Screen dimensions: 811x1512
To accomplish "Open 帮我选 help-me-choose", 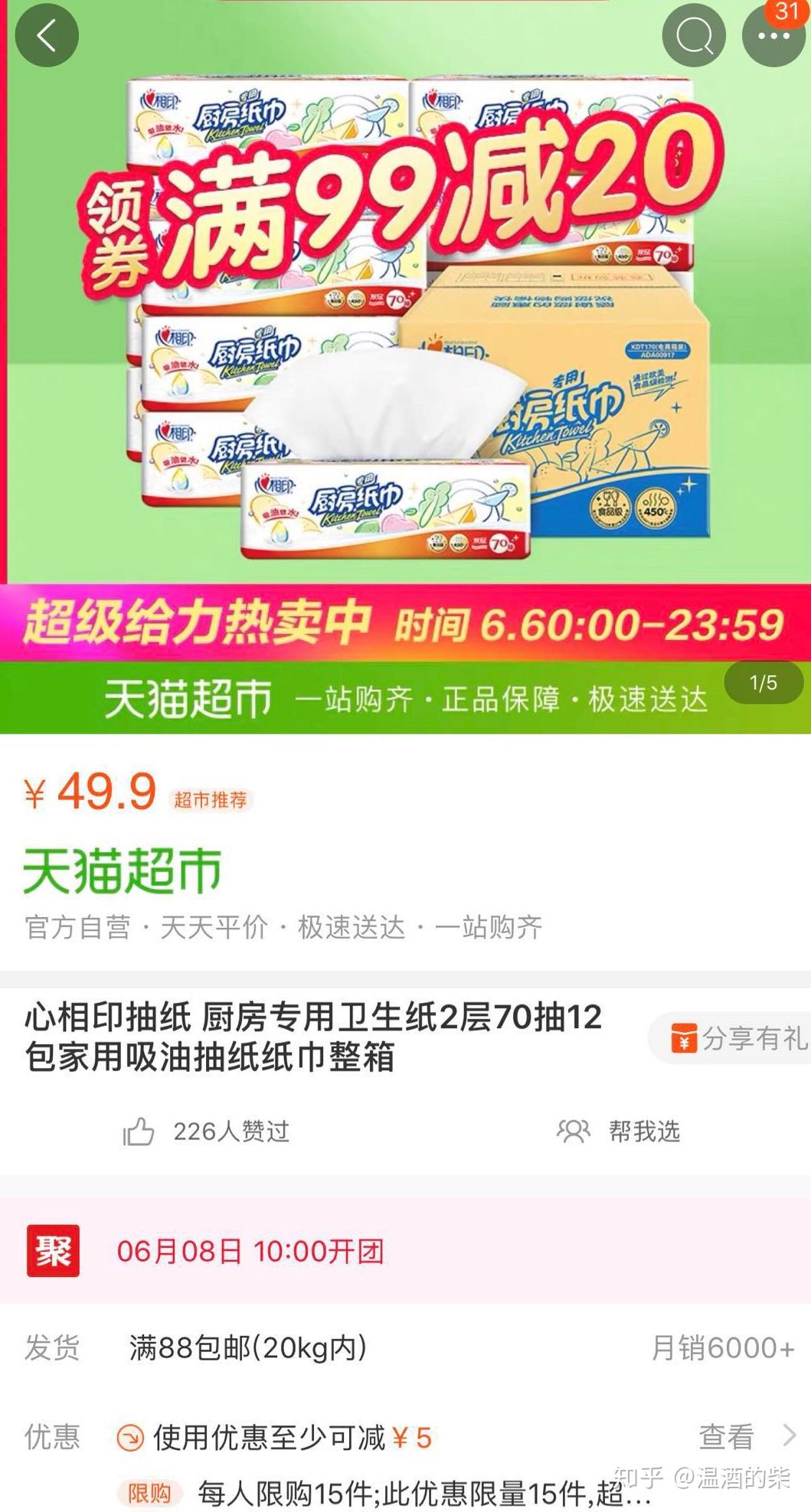I will pyautogui.click(x=619, y=1132).
